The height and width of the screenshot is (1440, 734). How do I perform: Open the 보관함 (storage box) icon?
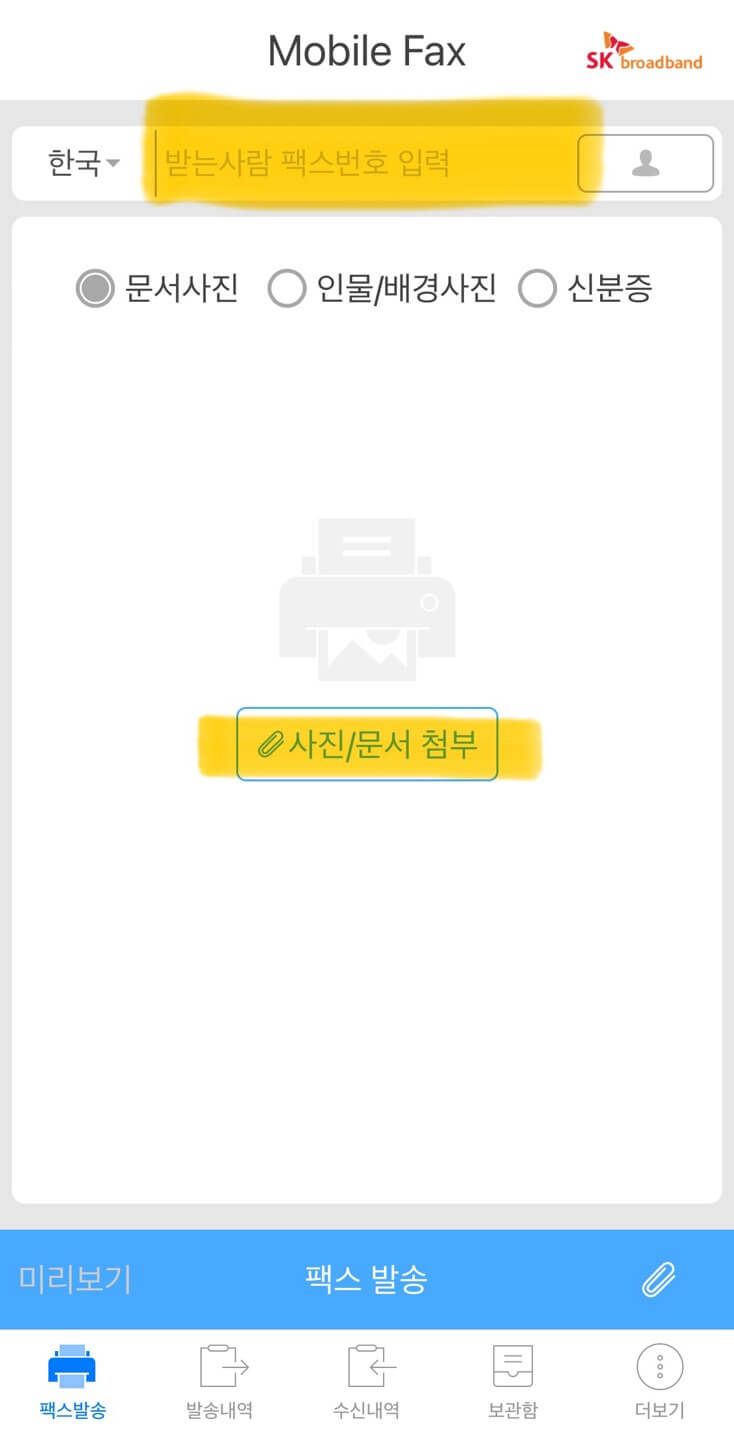tap(510, 1365)
